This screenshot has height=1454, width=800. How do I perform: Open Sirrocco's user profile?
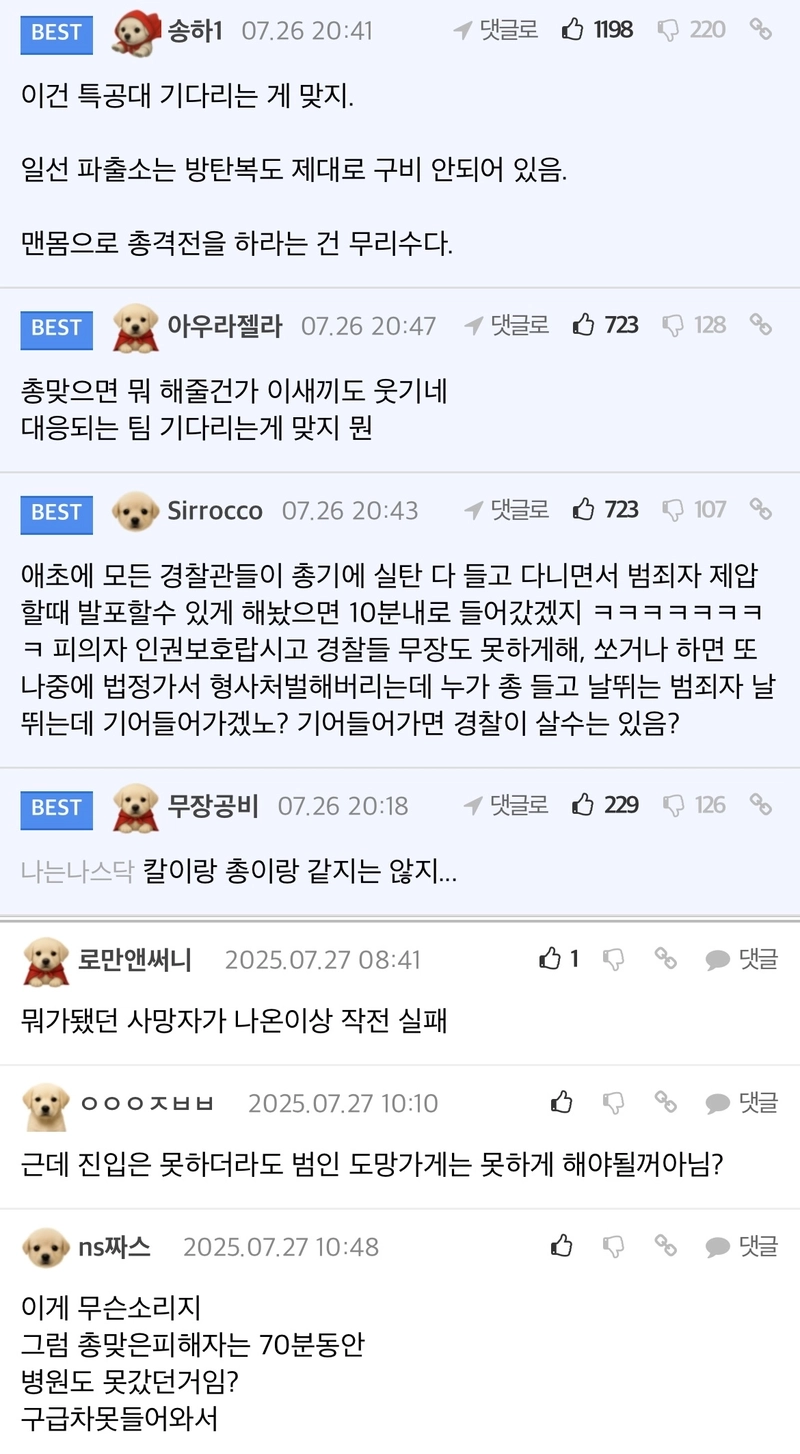[x=214, y=511]
